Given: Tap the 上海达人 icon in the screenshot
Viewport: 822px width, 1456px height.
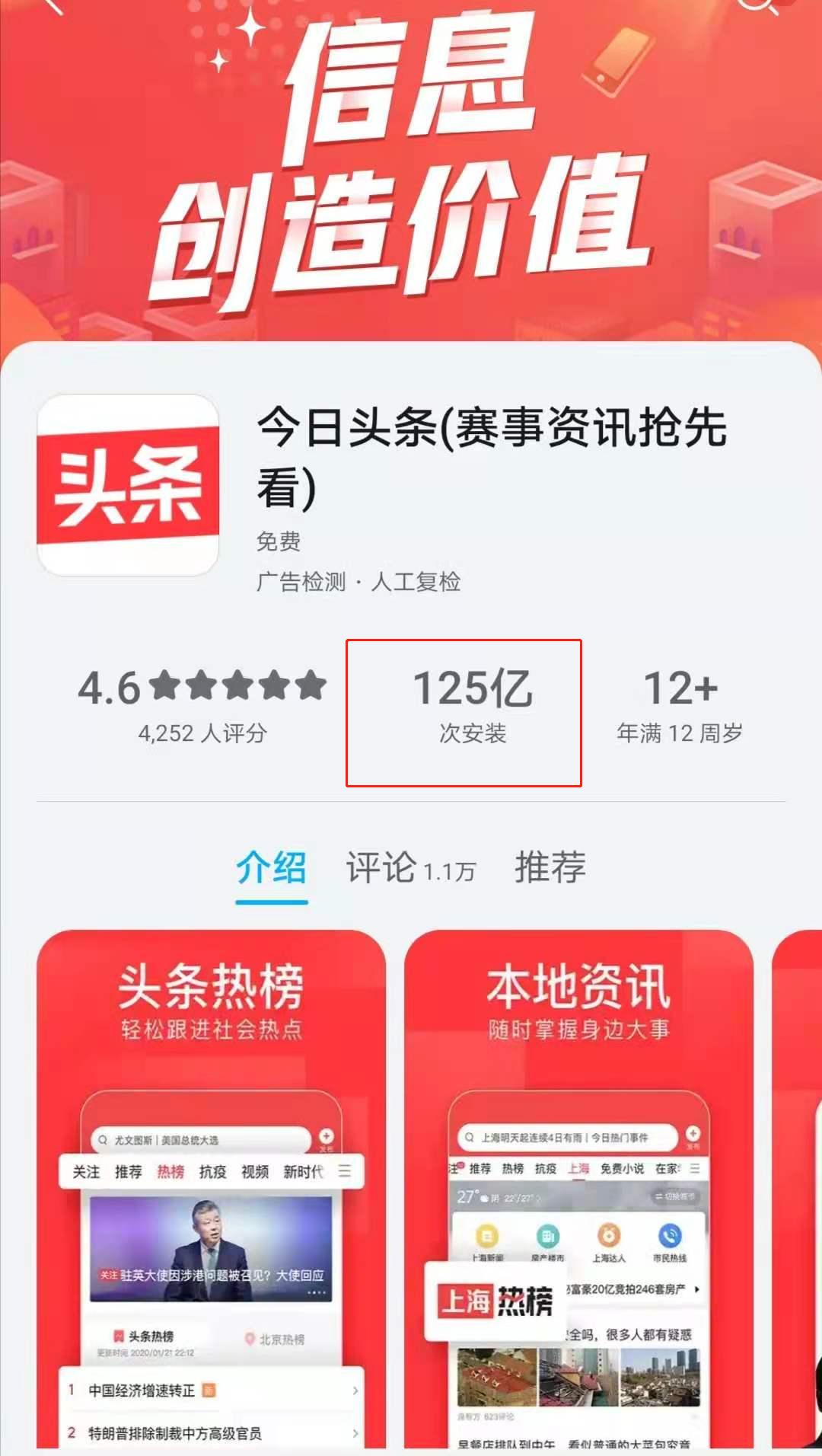Looking at the screenshot, I should pyautogui.click(x=607, y=1234).
